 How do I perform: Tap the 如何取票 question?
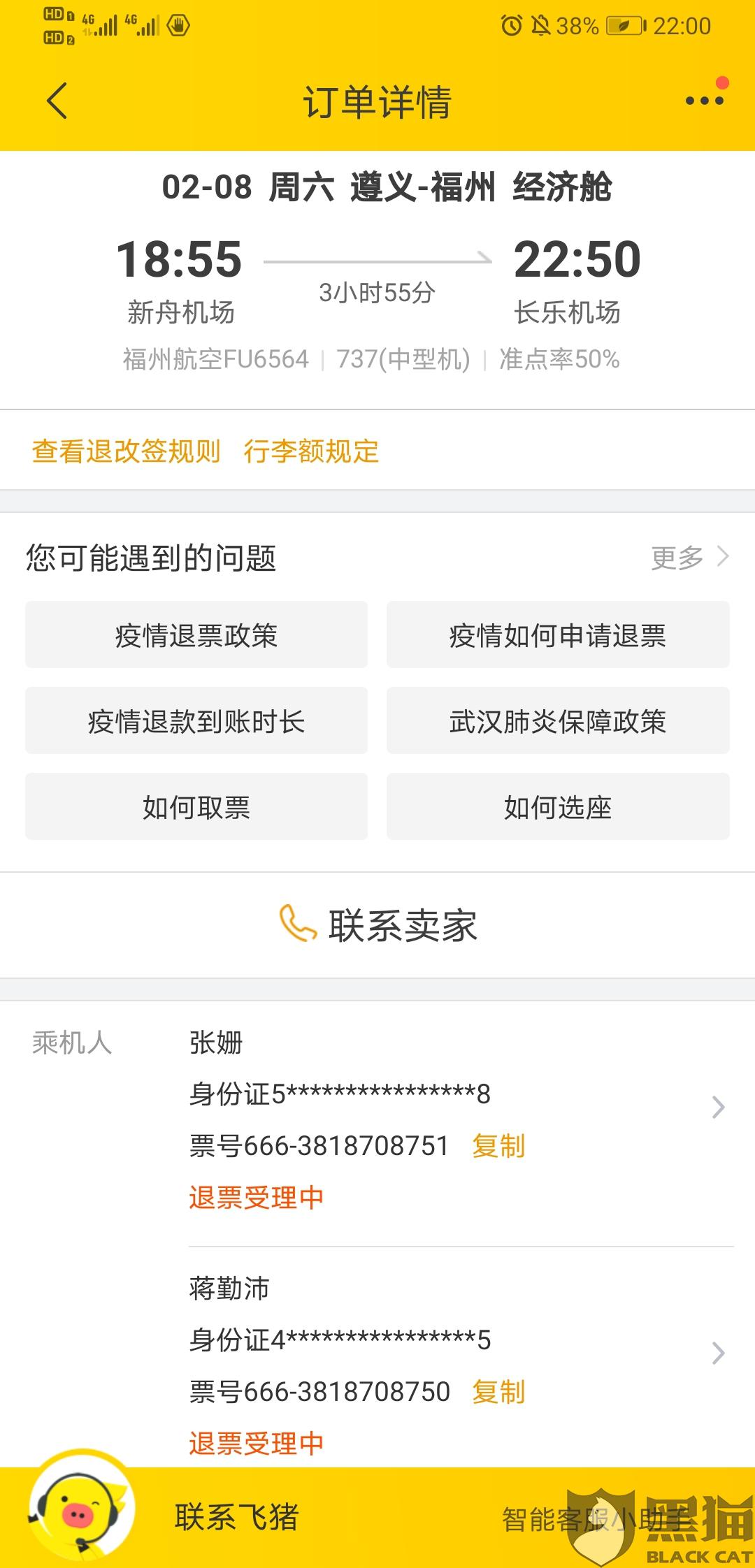196,807
